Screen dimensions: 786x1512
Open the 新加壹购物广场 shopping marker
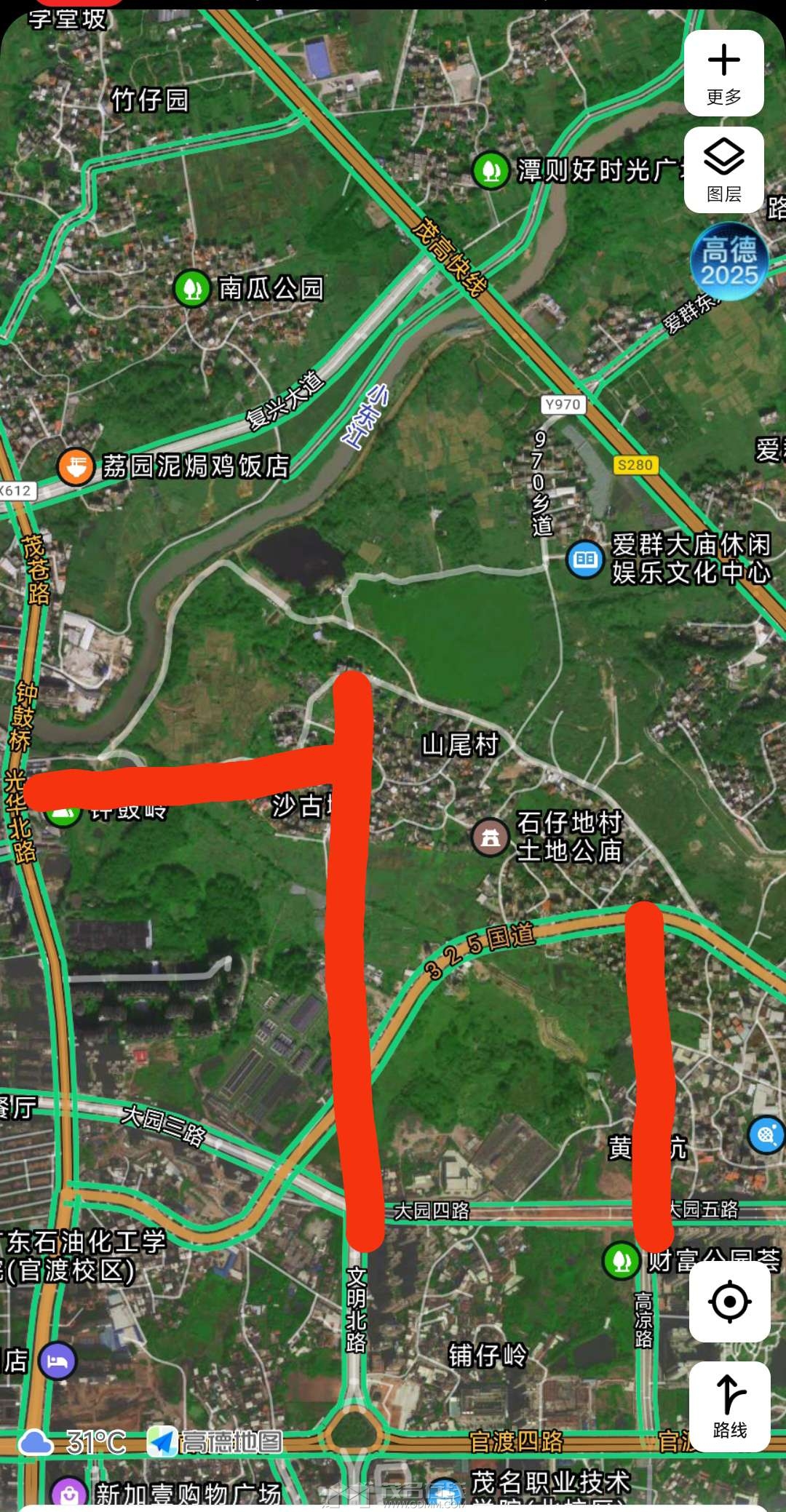(x=70, y=1495)
